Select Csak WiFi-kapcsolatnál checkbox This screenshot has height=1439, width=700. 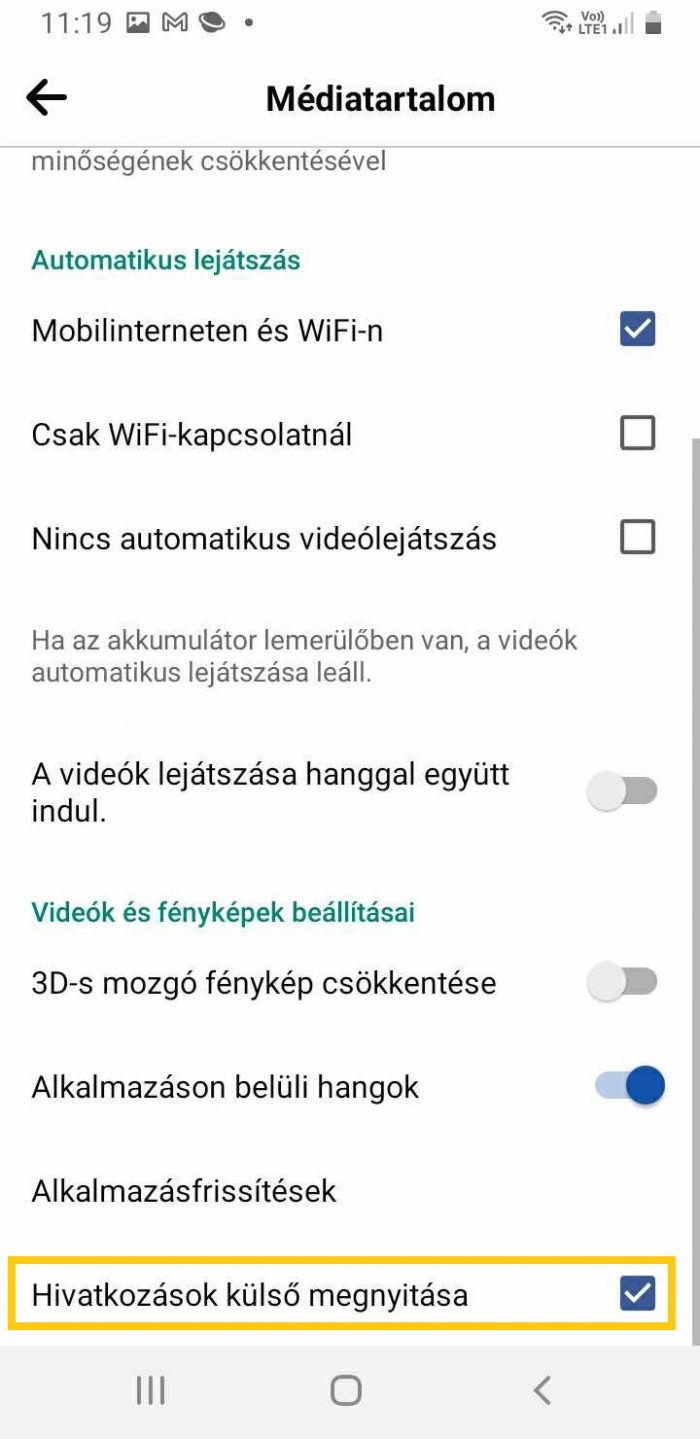tap(637, 434)
